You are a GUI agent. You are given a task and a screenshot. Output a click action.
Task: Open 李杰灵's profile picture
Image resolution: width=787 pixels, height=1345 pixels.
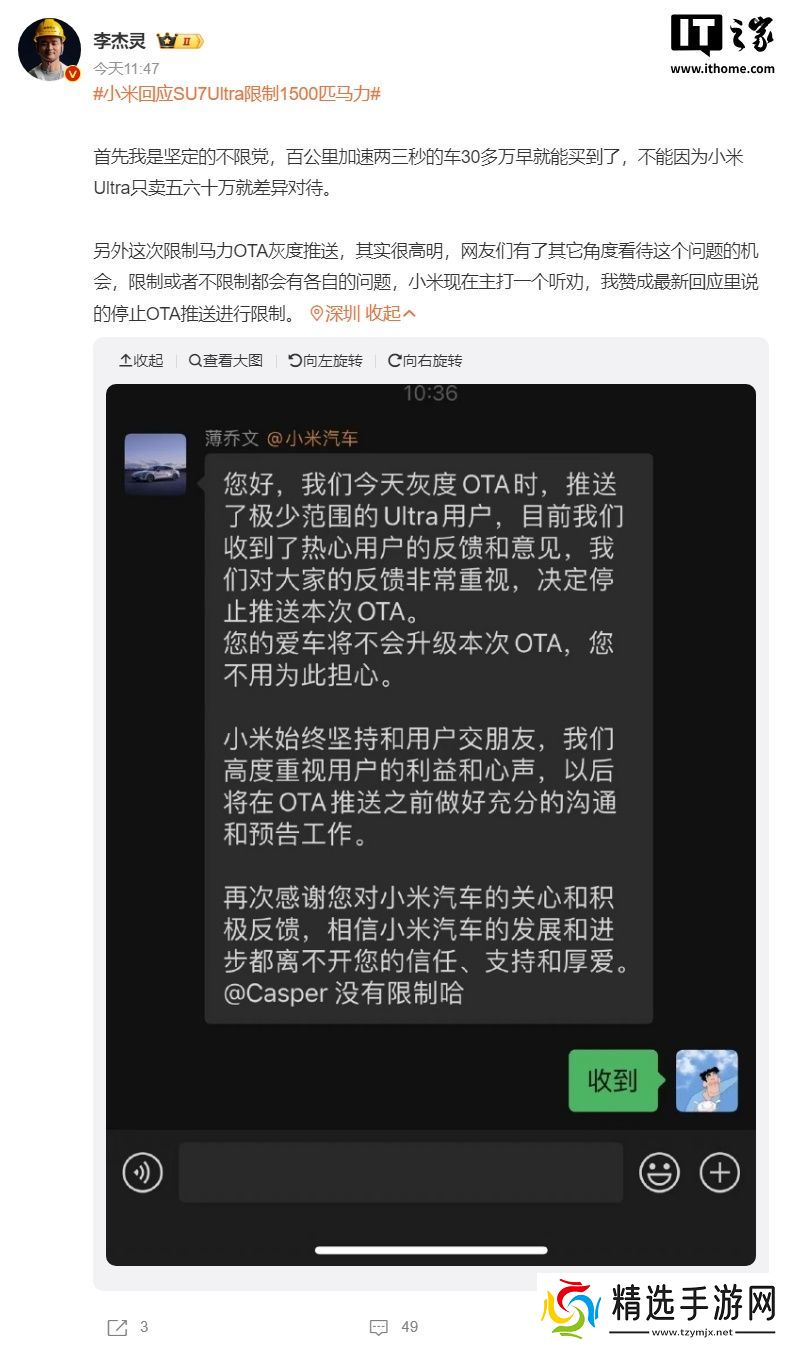[x=49, y=50]
